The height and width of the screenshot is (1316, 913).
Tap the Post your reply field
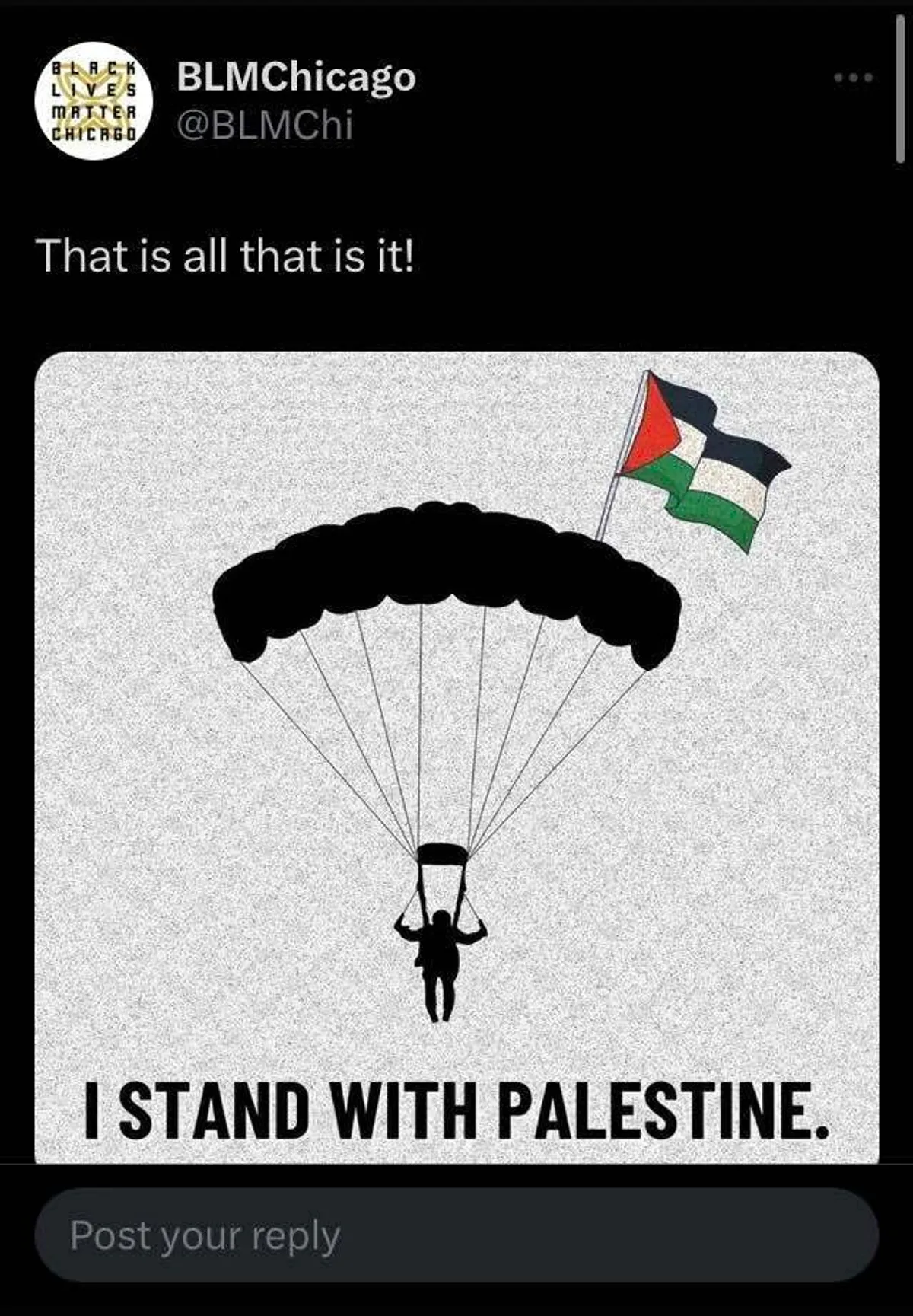tap(456, 1235)
